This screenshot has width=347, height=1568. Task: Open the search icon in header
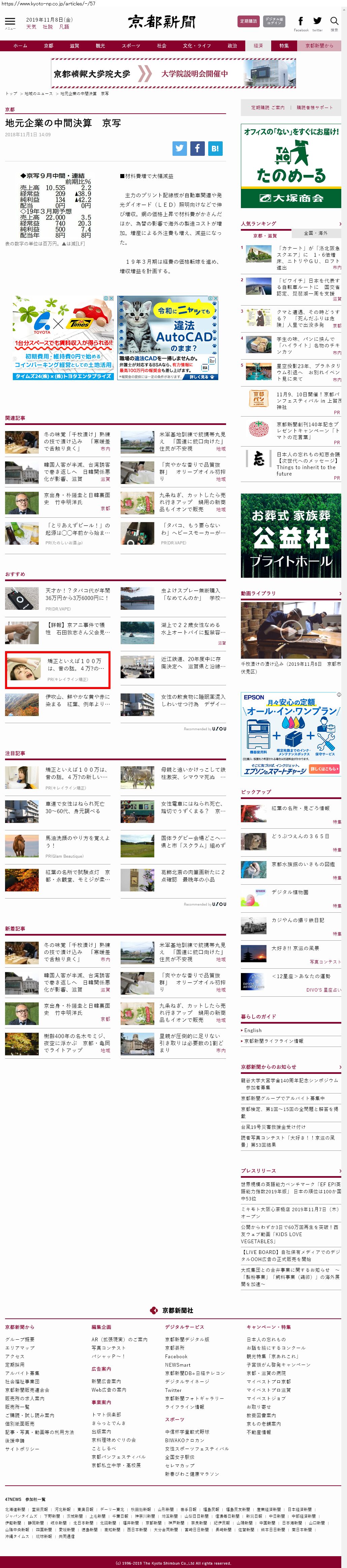334,22
